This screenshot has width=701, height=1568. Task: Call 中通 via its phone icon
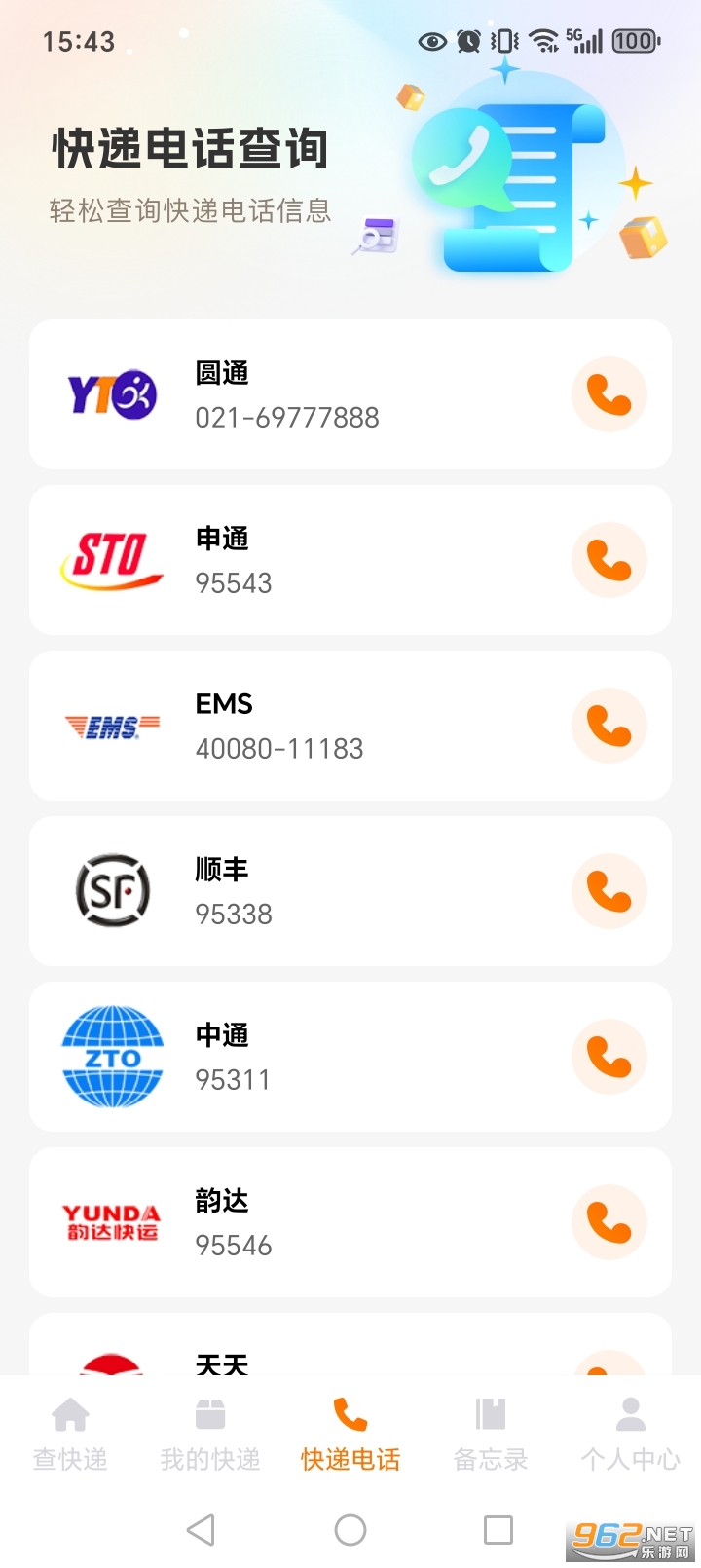click(x=609, y=1057)
